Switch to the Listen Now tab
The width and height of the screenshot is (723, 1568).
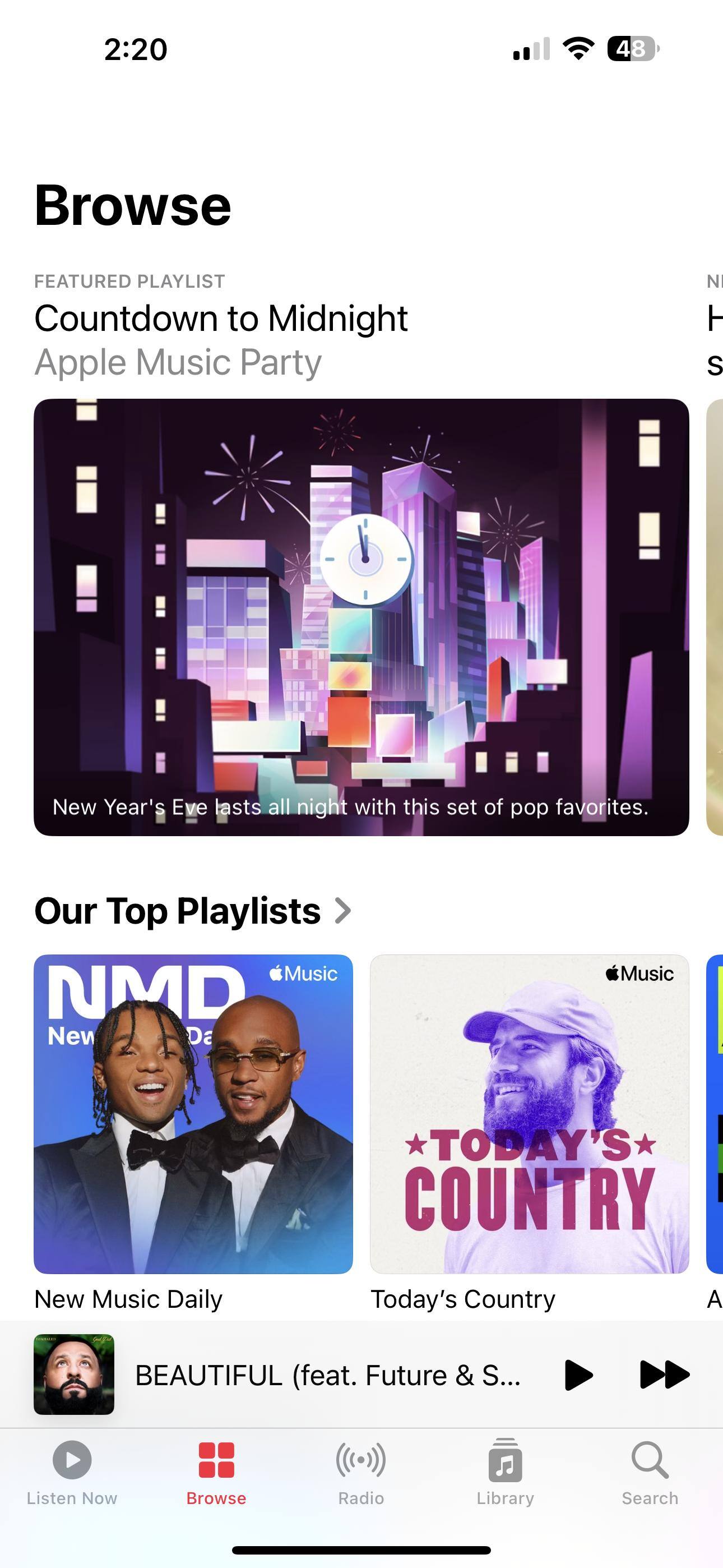(72, 1470)
